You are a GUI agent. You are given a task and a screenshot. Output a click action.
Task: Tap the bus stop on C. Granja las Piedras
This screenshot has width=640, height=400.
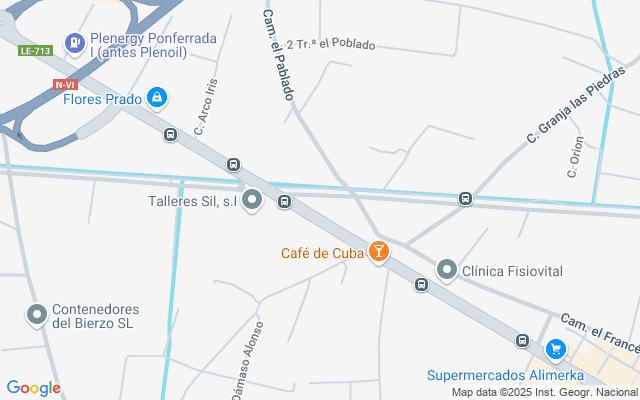[x=465, y=199]
